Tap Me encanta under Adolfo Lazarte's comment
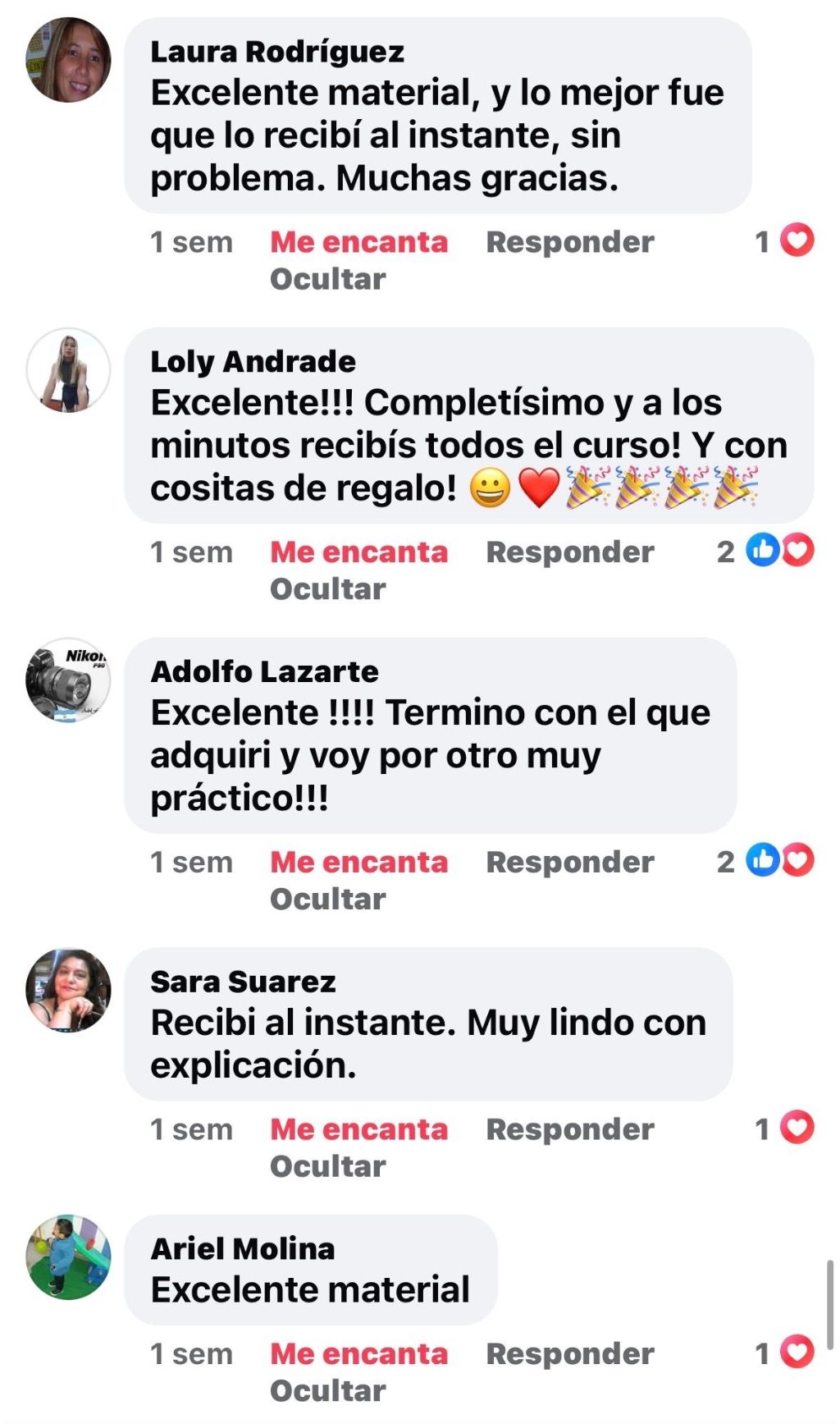This screenshot has width=840, height=1424. (x=358, y=862)
